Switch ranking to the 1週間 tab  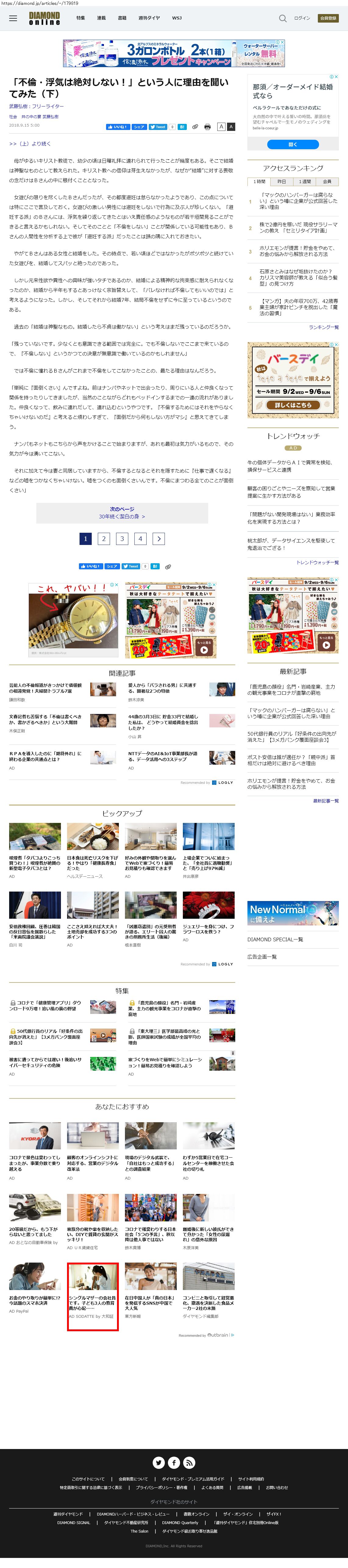(304, 181)
